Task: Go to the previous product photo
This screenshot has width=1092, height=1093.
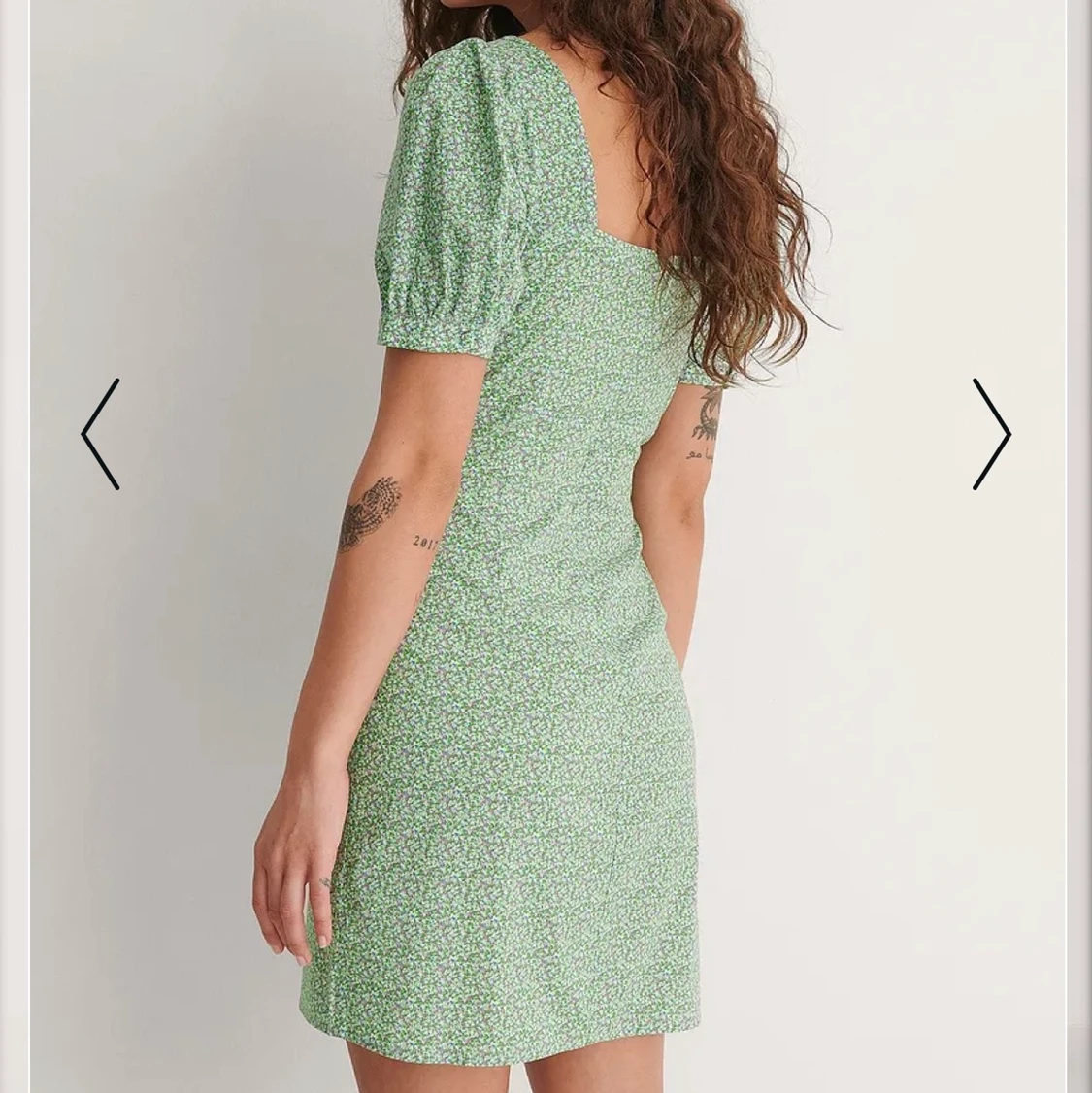Action: [101, 434]
